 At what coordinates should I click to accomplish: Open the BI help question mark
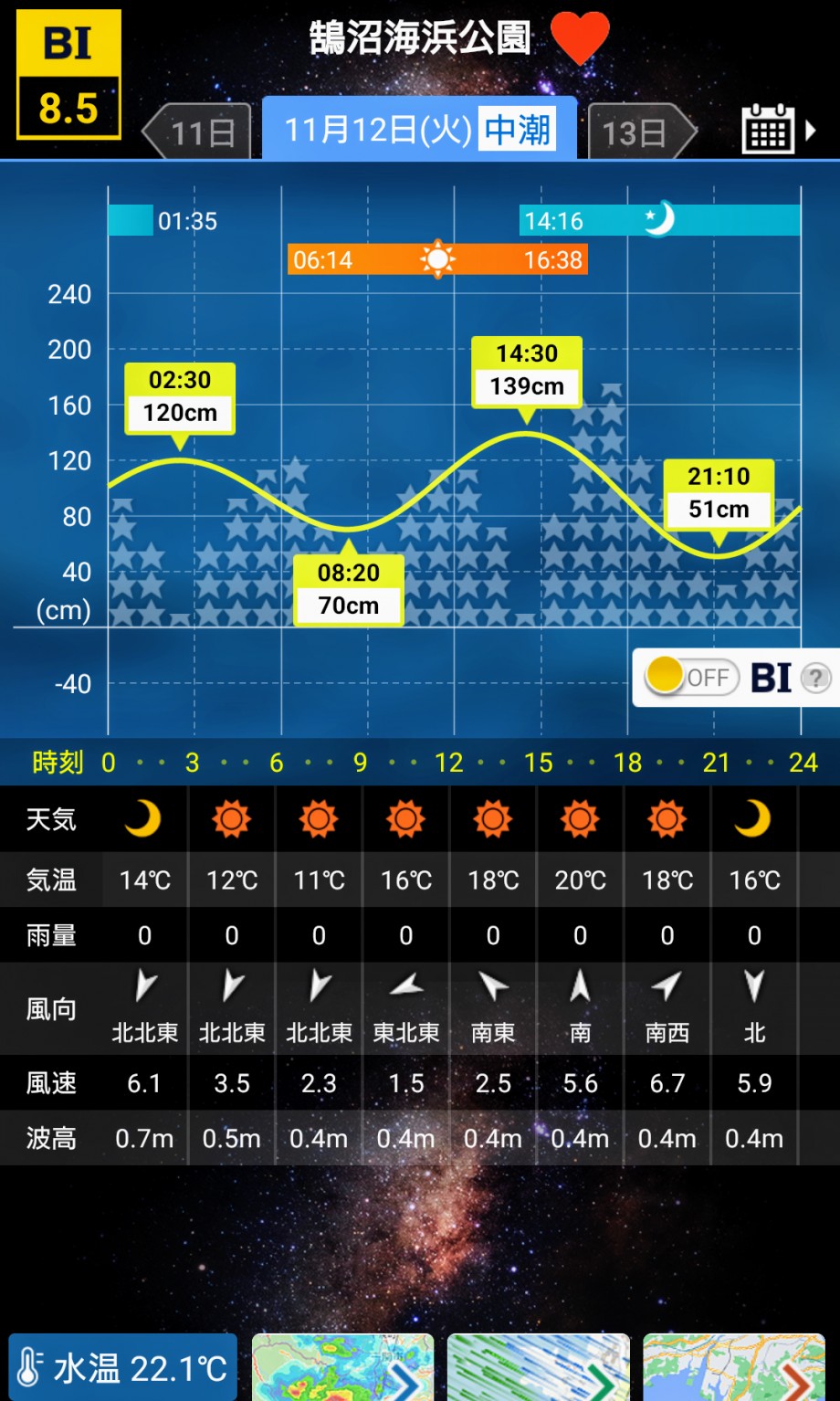tap(815, 678)
